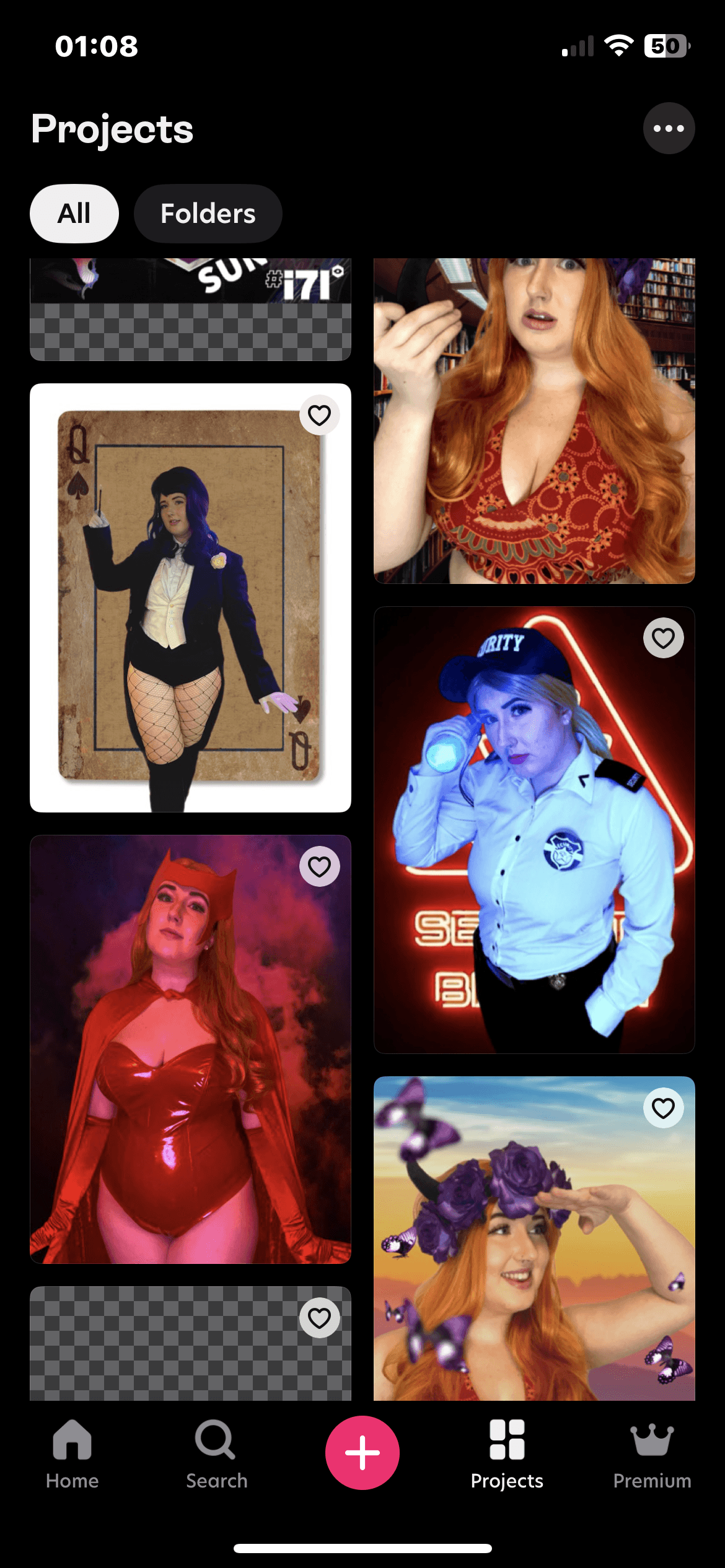Favorite the neon security guard project
The height and width of the screenshot is (1568, 725).
663,638
